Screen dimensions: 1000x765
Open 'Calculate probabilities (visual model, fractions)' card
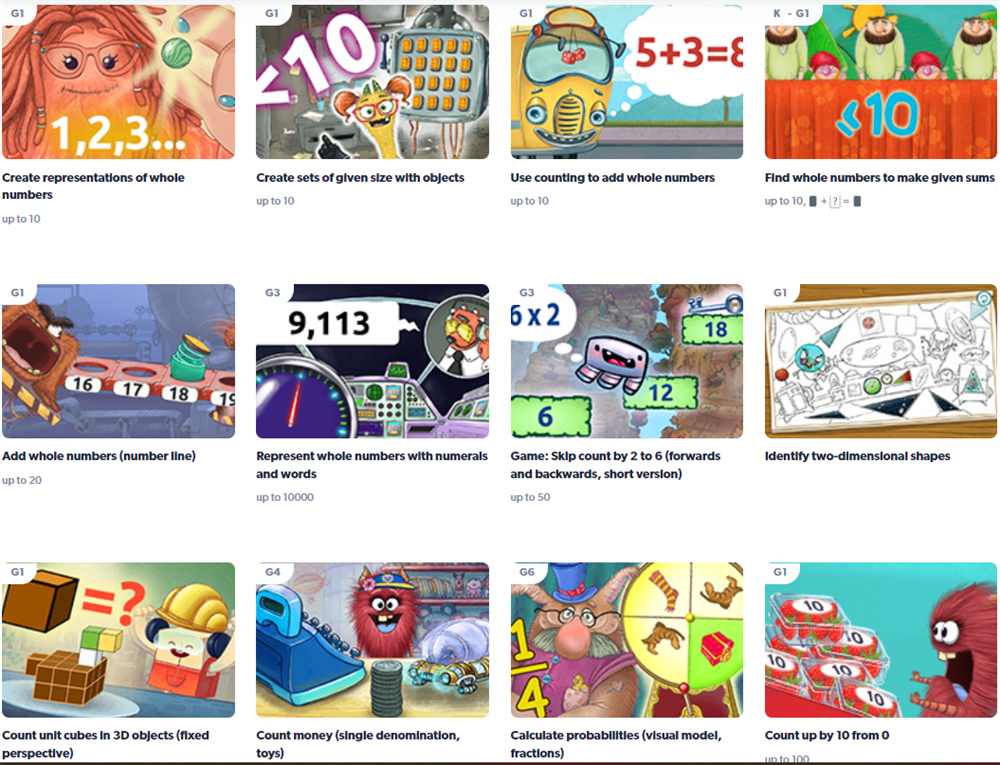627,639
